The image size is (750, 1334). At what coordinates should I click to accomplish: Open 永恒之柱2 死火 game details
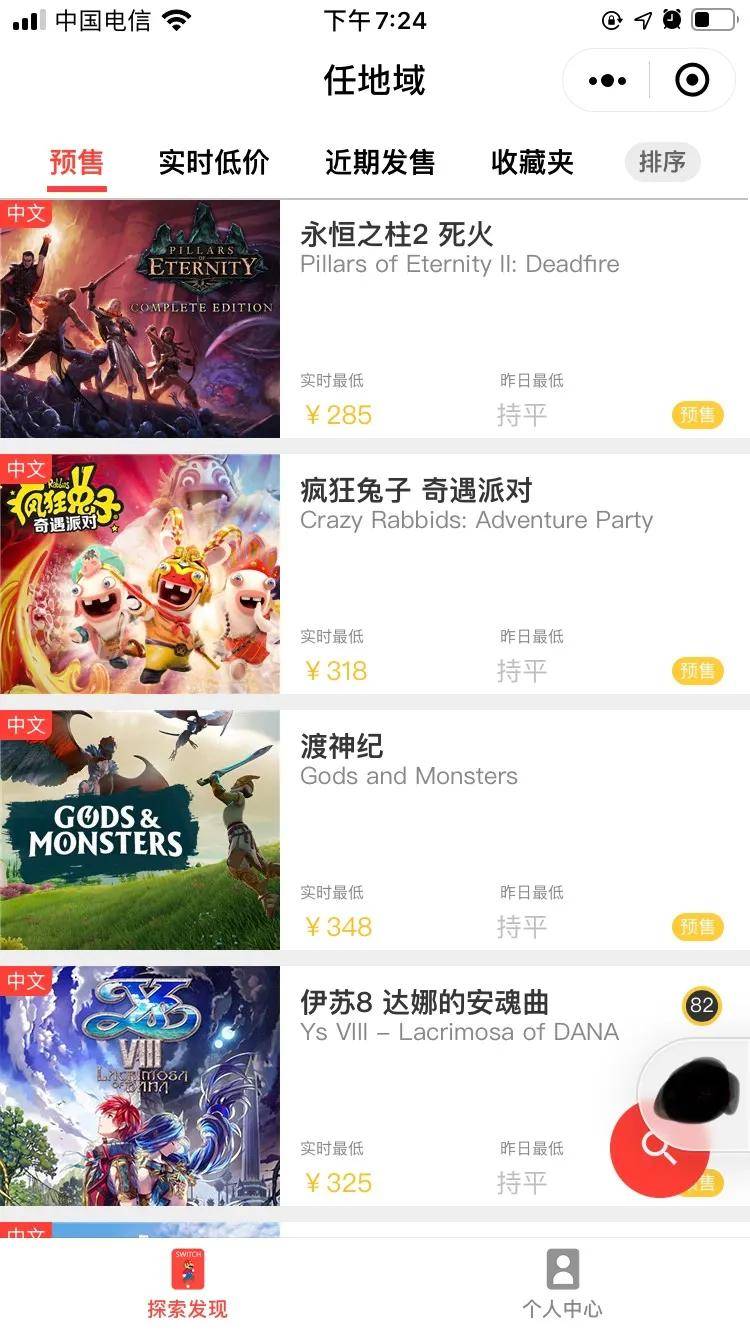tap(375, 319)
